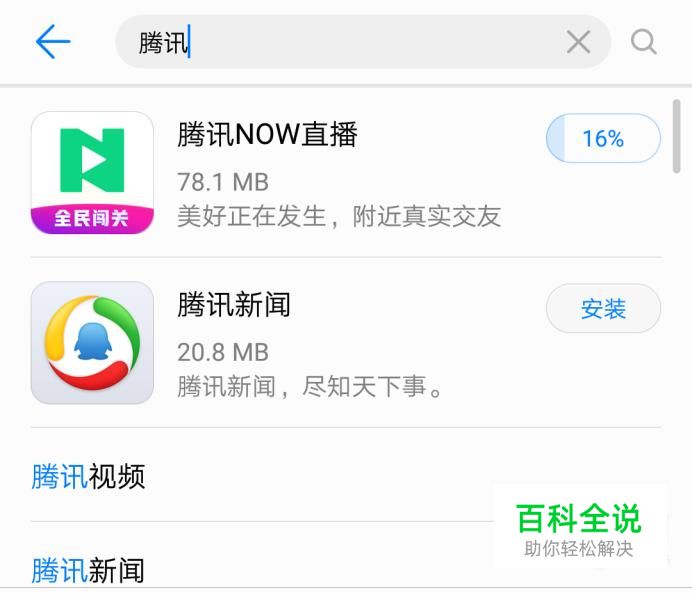
Task: Select the 腾讯视频 search suggestion
Action: pos(88,477)
